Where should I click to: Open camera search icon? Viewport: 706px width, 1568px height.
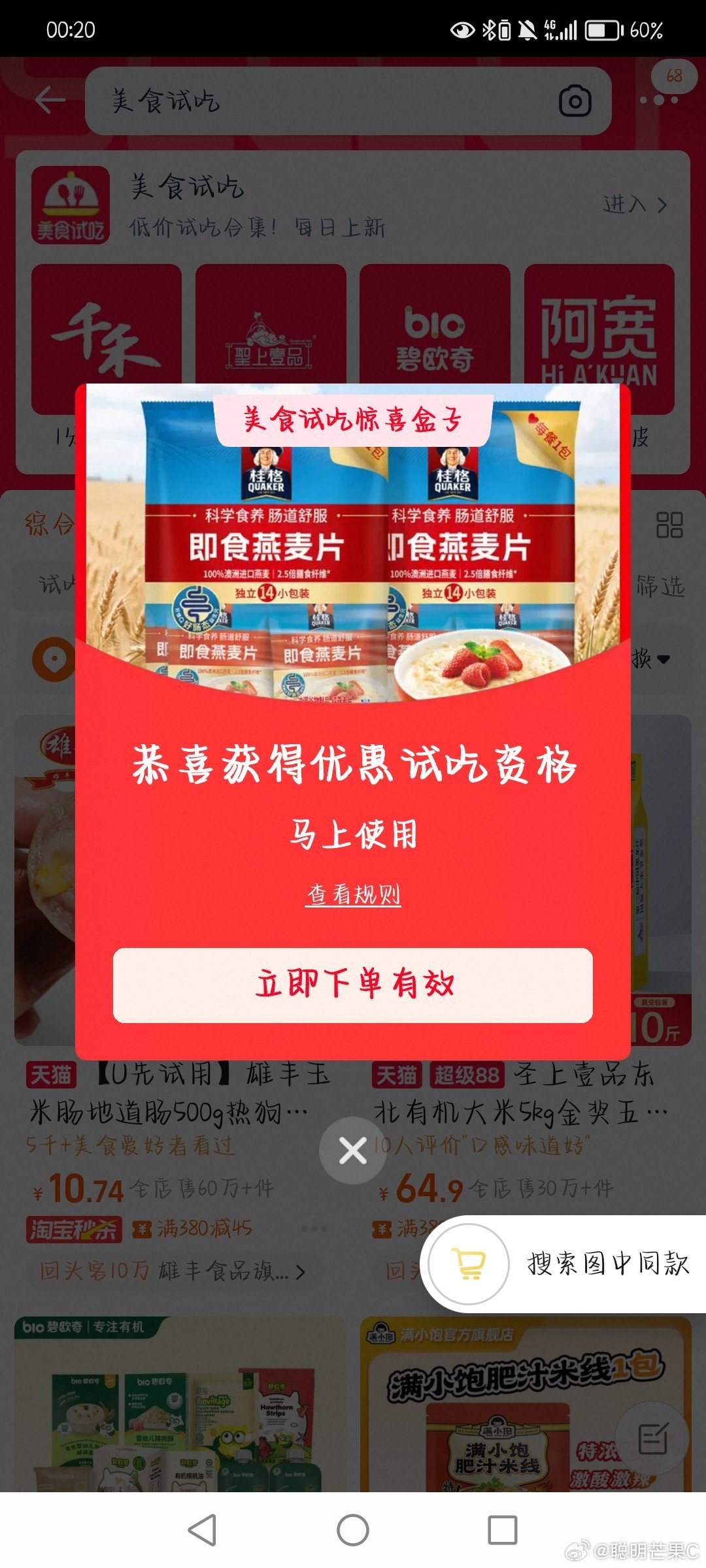(575, 101)
